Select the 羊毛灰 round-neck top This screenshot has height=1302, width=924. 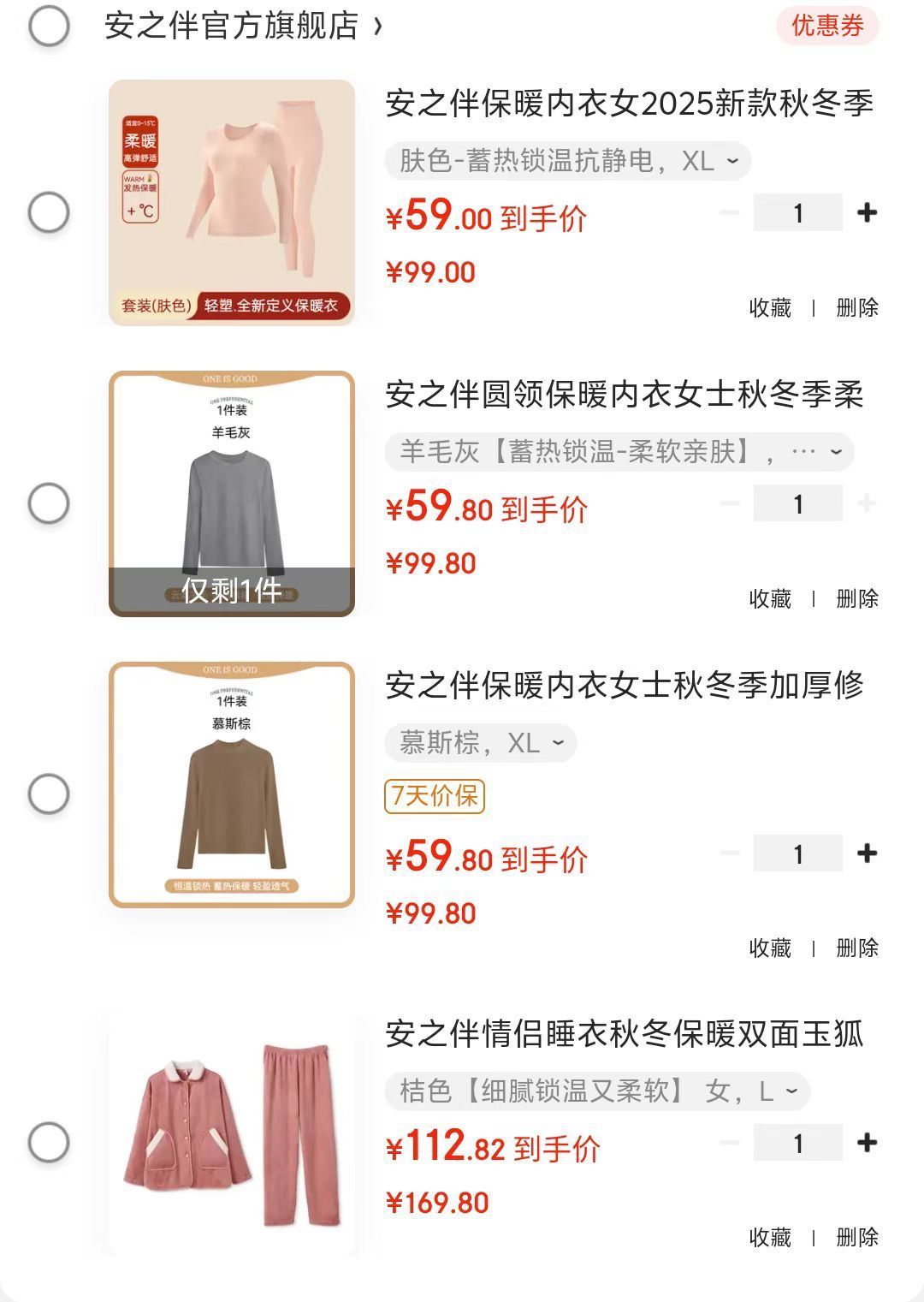(49, 503)
